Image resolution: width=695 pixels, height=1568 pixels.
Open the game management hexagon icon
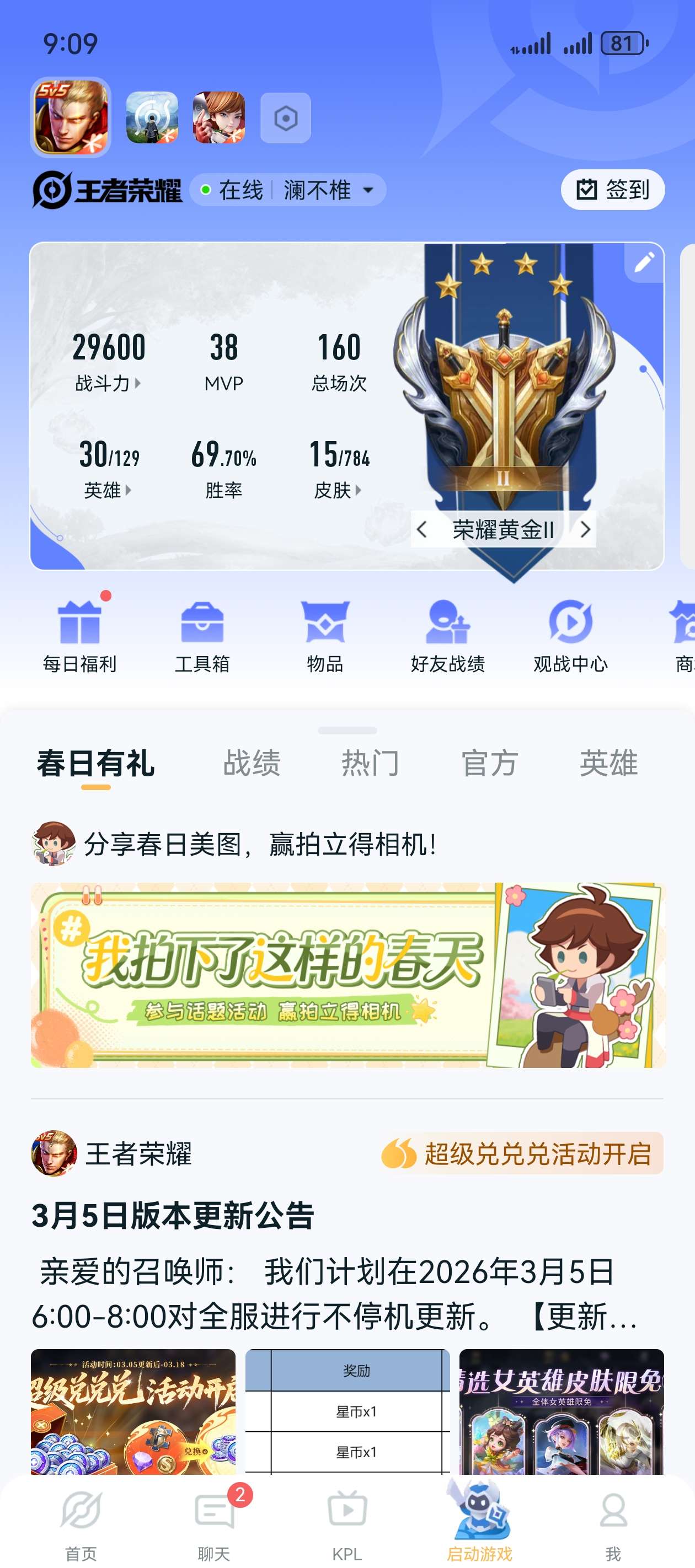click(x=286, y=118)
